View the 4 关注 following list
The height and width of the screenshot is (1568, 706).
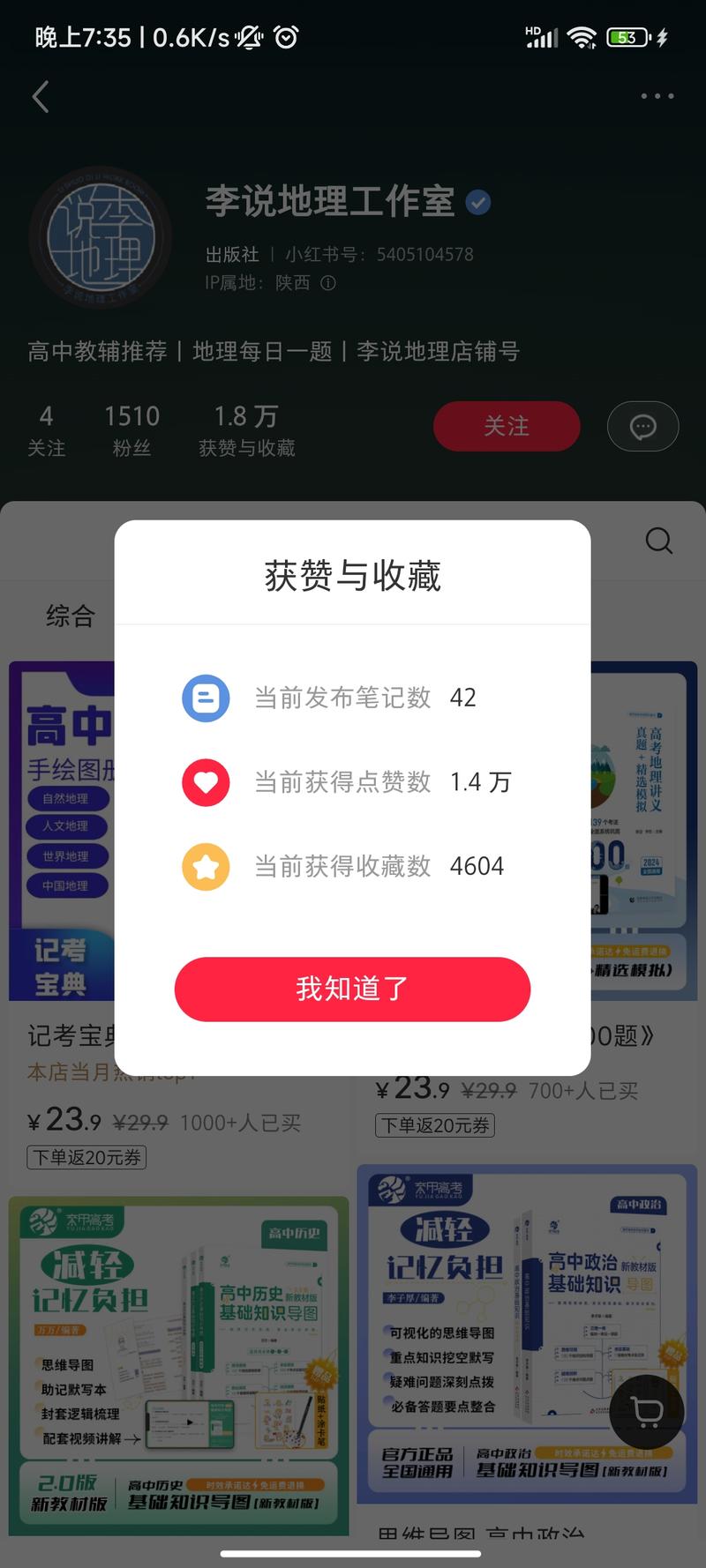(46, 430)
